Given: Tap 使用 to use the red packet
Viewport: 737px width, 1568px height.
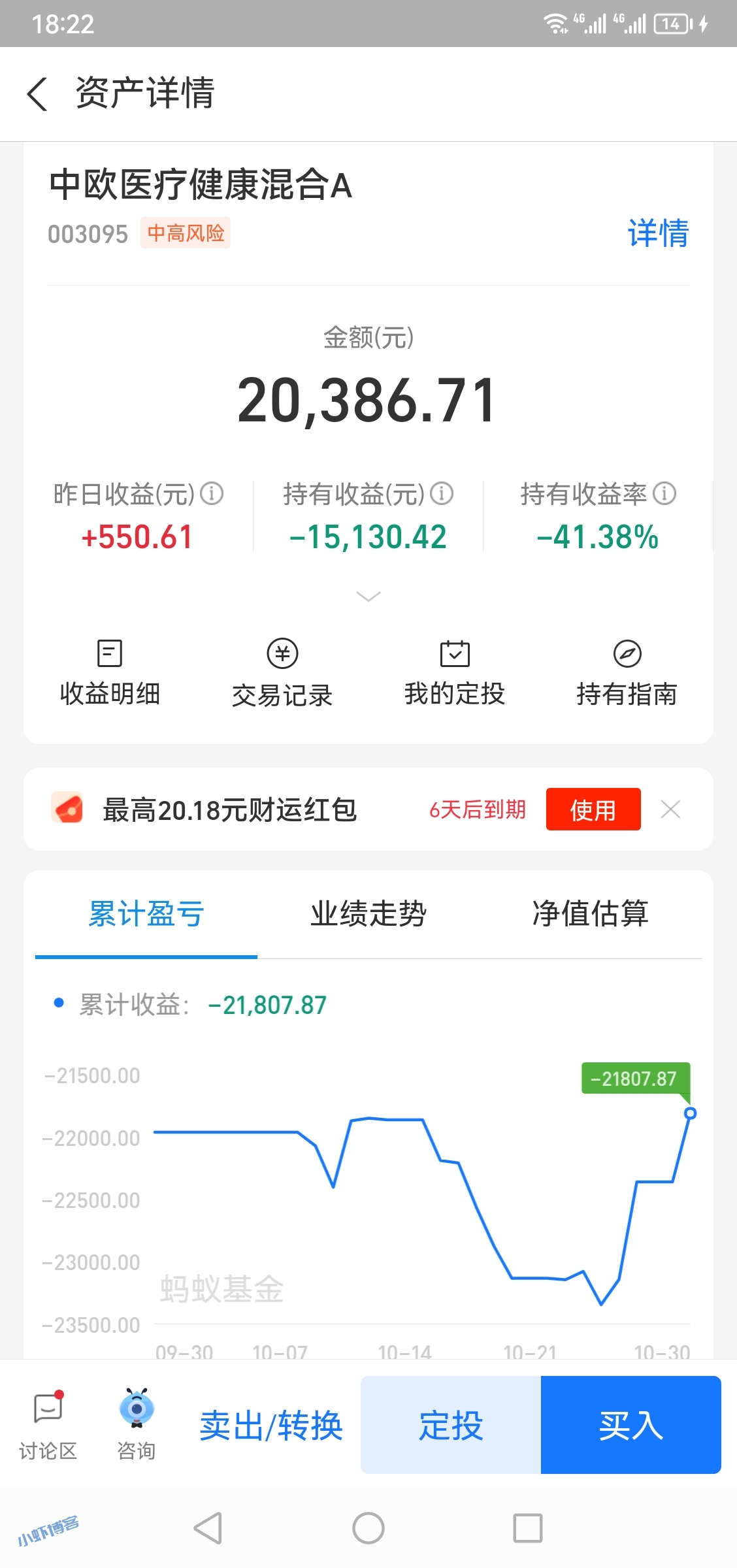Looking at the screenshot, I should click(593, 809).
